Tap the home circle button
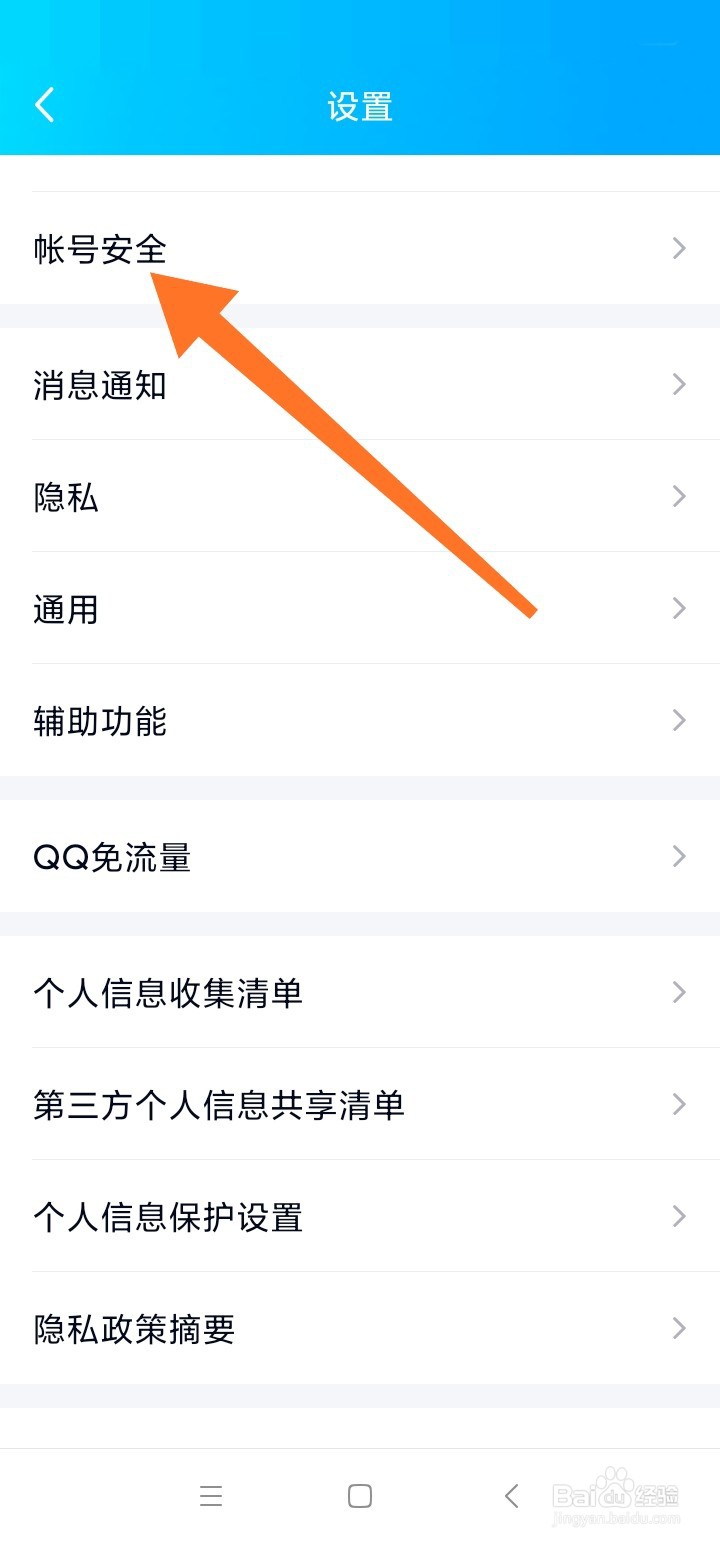Screen dimensions: 720x1544 pyautogui.click(x=359, y=1496)
